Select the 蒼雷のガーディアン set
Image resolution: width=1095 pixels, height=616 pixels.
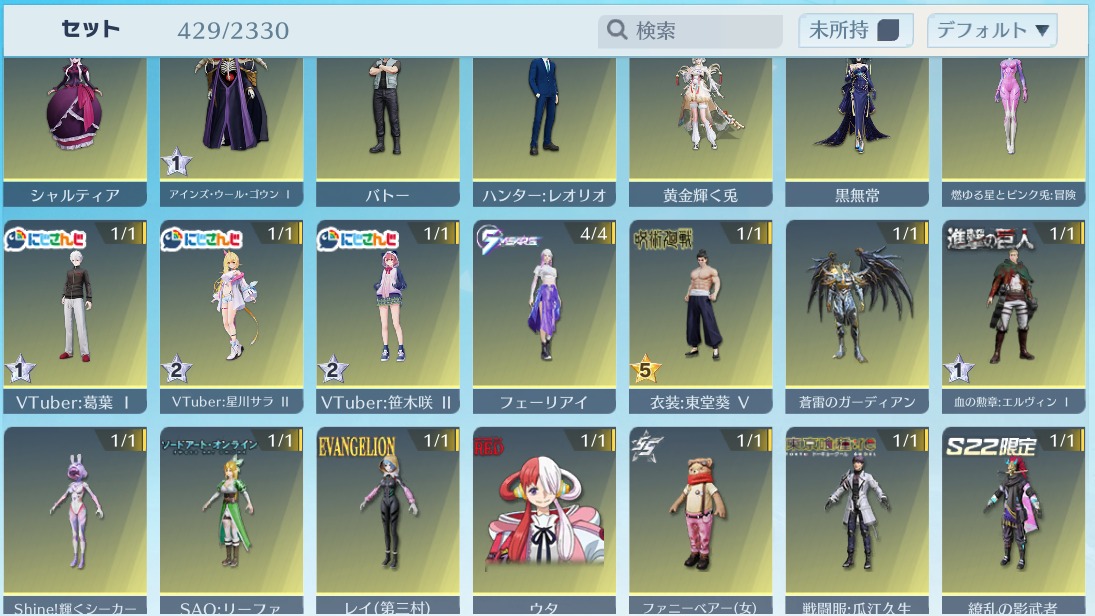[857, 317]
